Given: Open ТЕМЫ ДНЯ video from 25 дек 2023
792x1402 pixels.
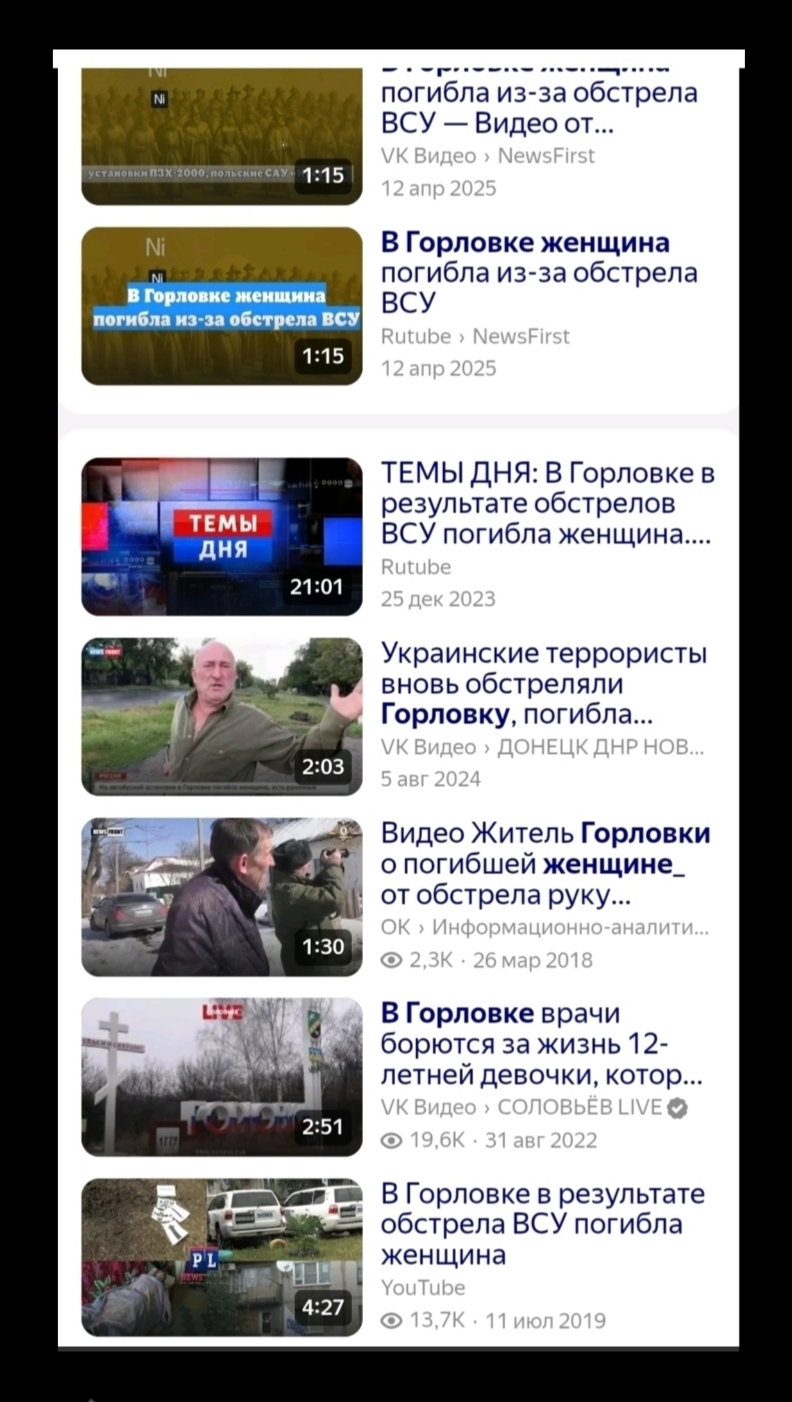Looking at the screenshot, I should coord(546,504).
